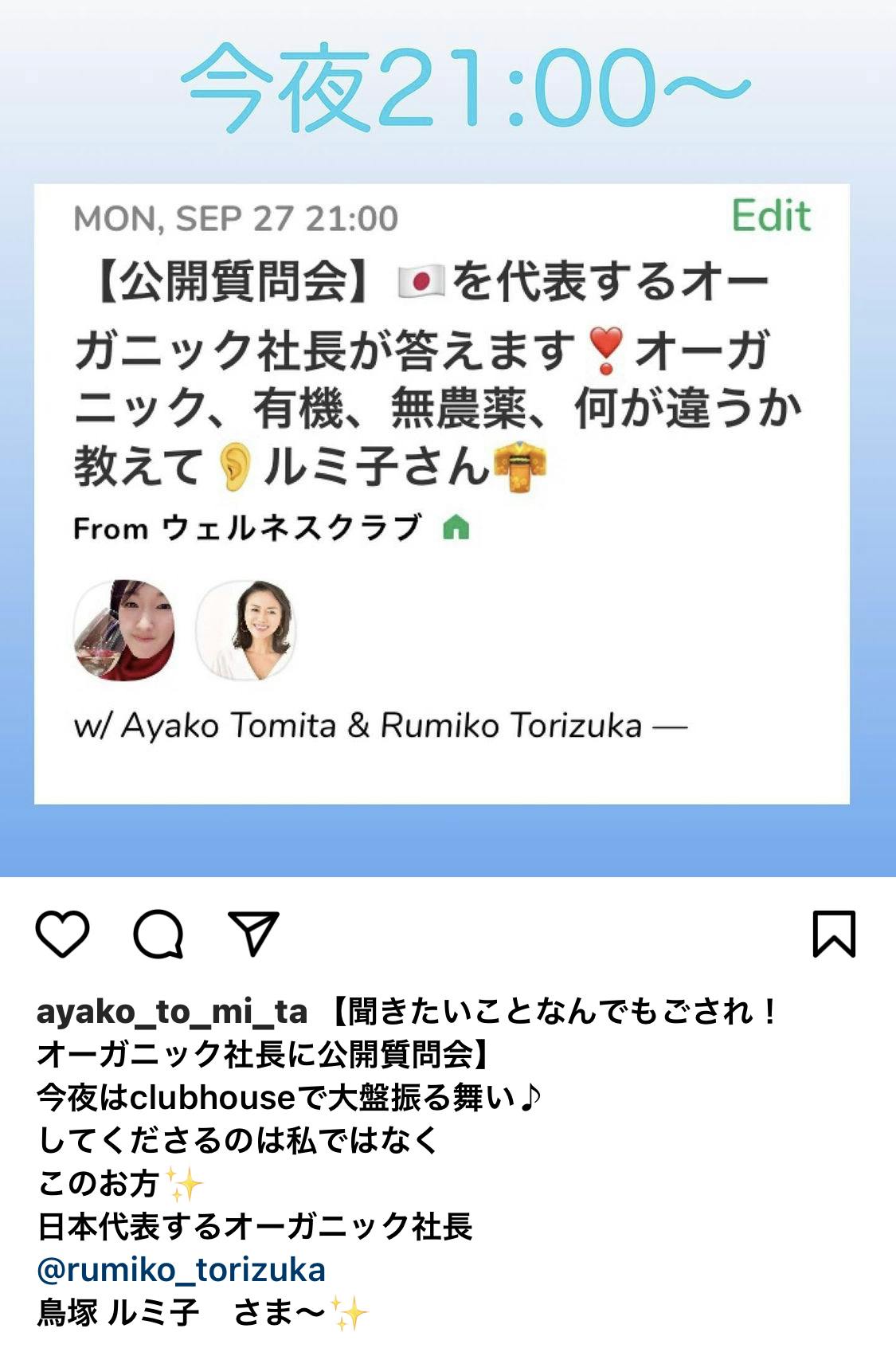Open the ayako_to_mi_ta profile from the caption

pos(172,1012)
